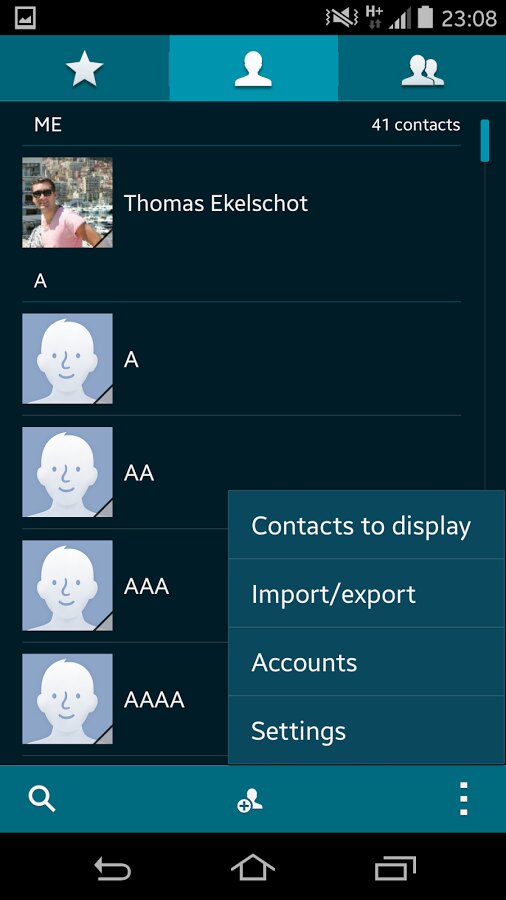Open Thomas Ekelschot's profile
Image resolution: width=506 pixels, height=900 pixels.
point(241,203)
